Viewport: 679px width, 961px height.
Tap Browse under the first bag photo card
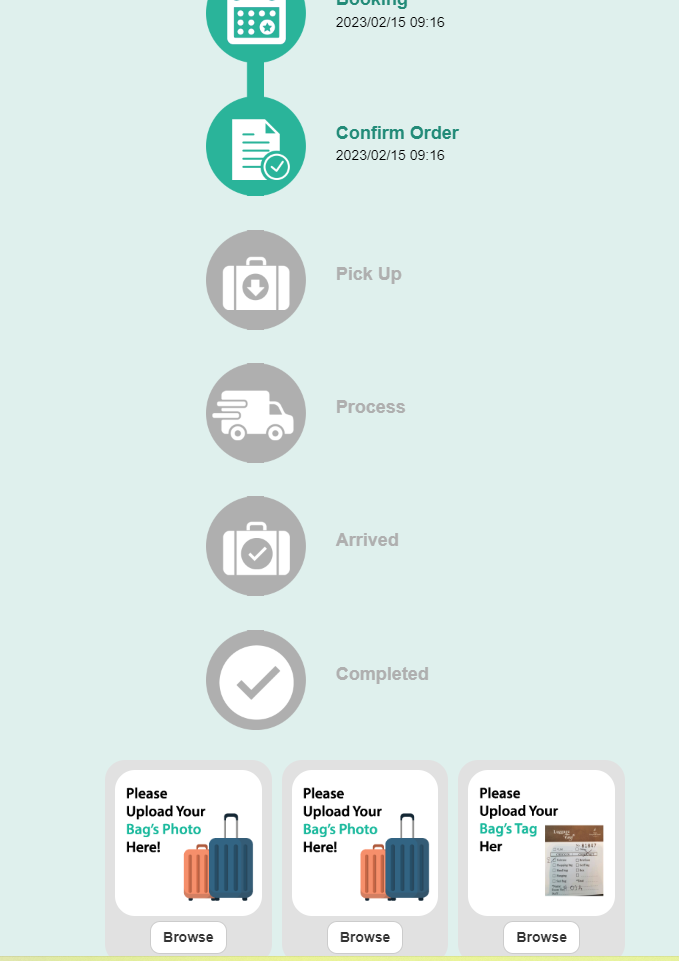click(188, 937)
